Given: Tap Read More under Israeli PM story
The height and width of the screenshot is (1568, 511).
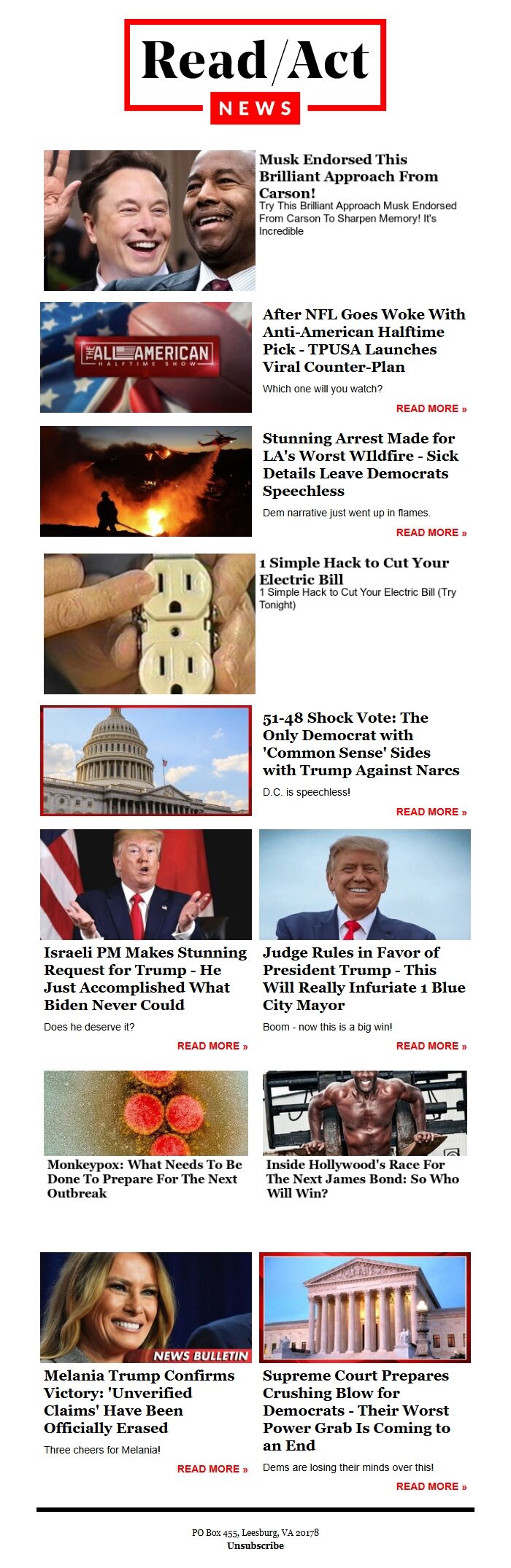Looking at the screenshot, I should [212, 1046].
